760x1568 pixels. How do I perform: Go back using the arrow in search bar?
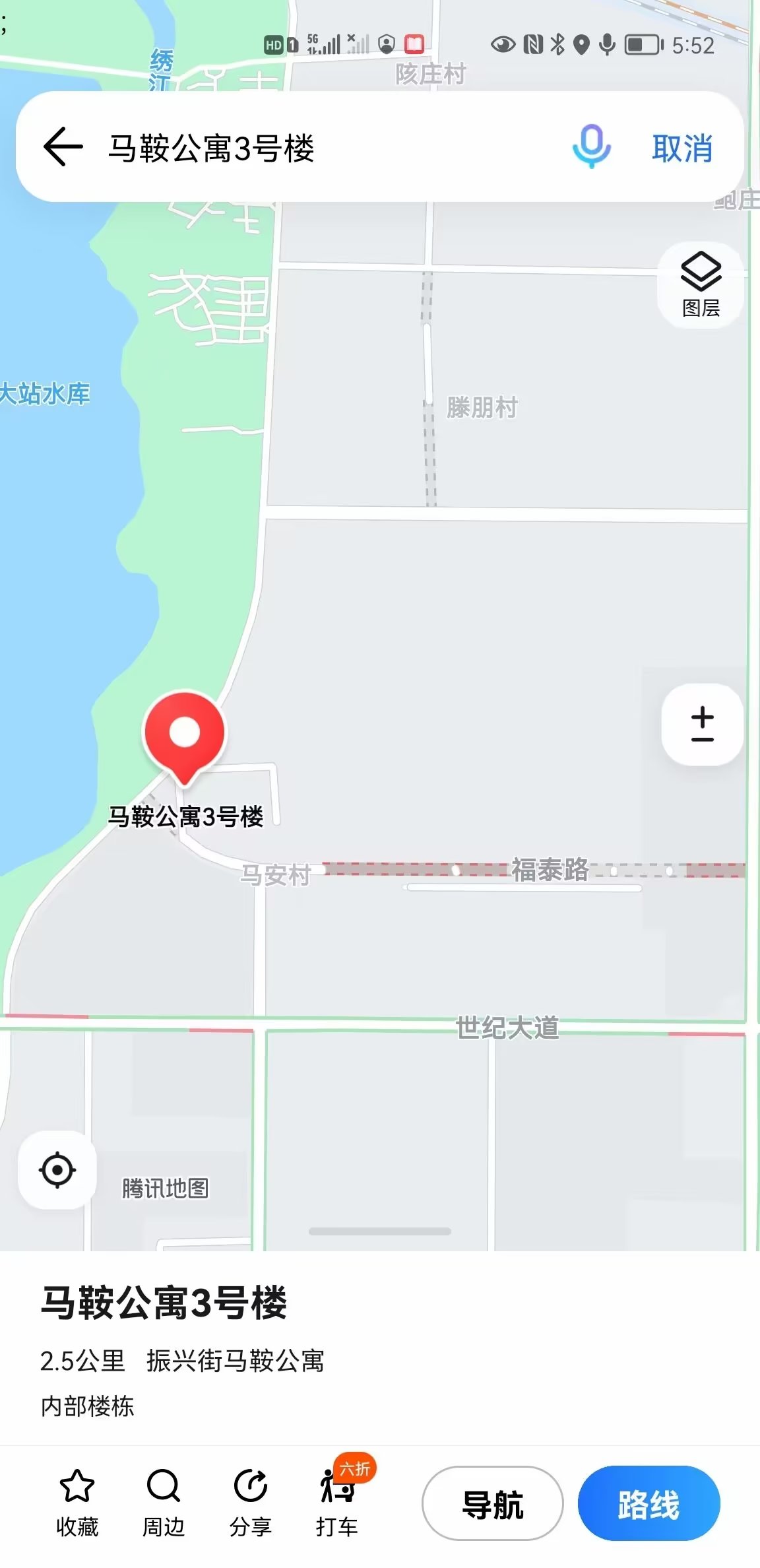pyautogui.click(x=63, y=147)
